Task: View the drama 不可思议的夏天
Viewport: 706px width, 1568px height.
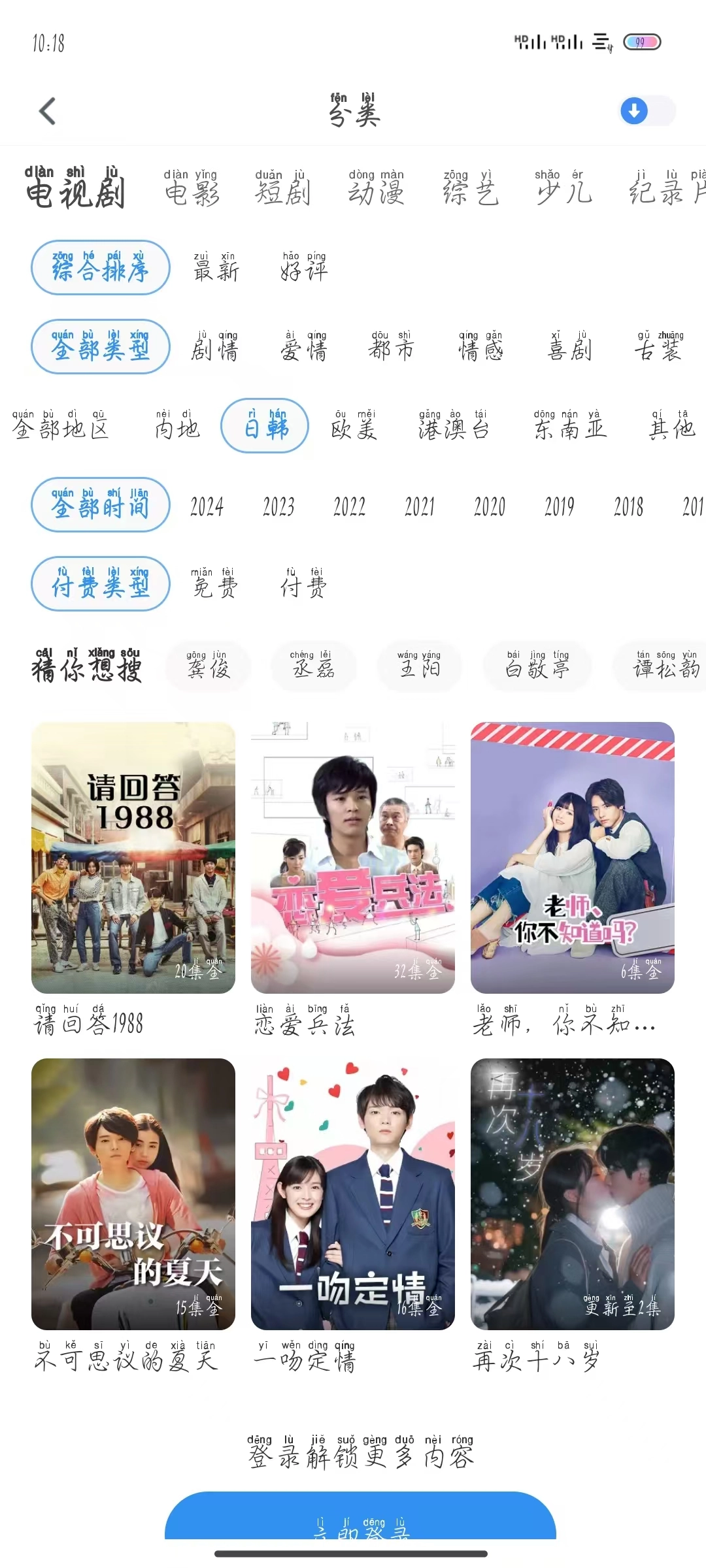Action: pos(133,1194)
